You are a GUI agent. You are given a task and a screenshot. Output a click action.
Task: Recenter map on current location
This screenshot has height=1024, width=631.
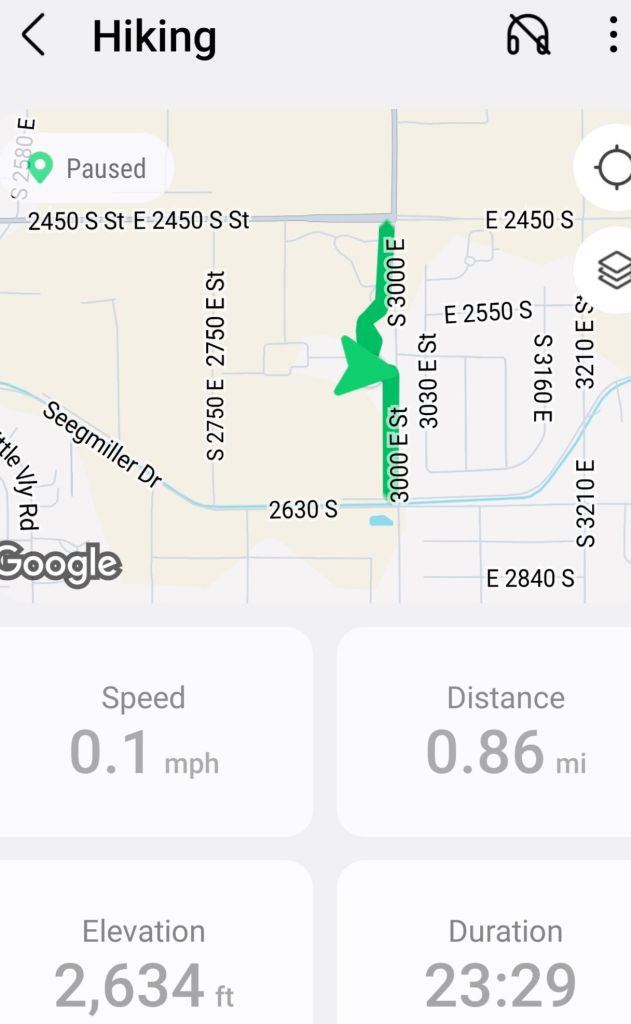[611, 169]
